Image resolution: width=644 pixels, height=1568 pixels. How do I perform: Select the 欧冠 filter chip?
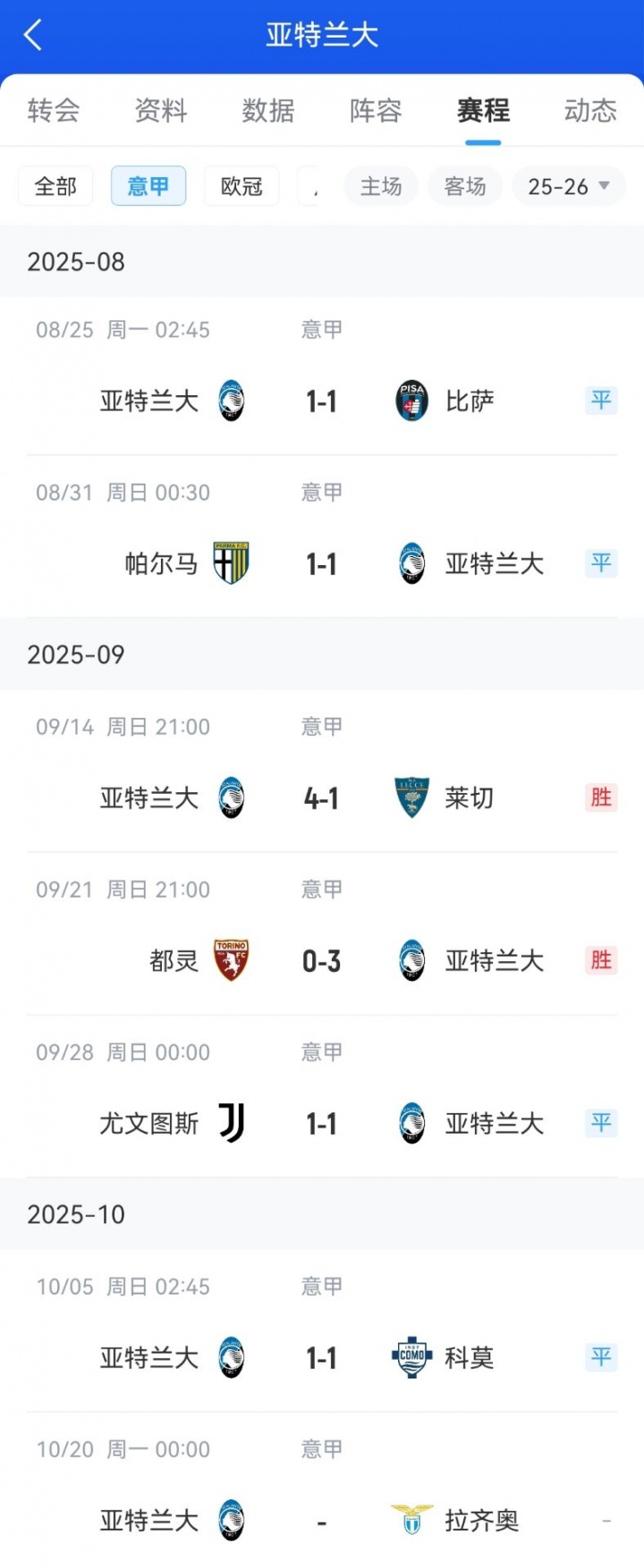(x=241, y=186)
